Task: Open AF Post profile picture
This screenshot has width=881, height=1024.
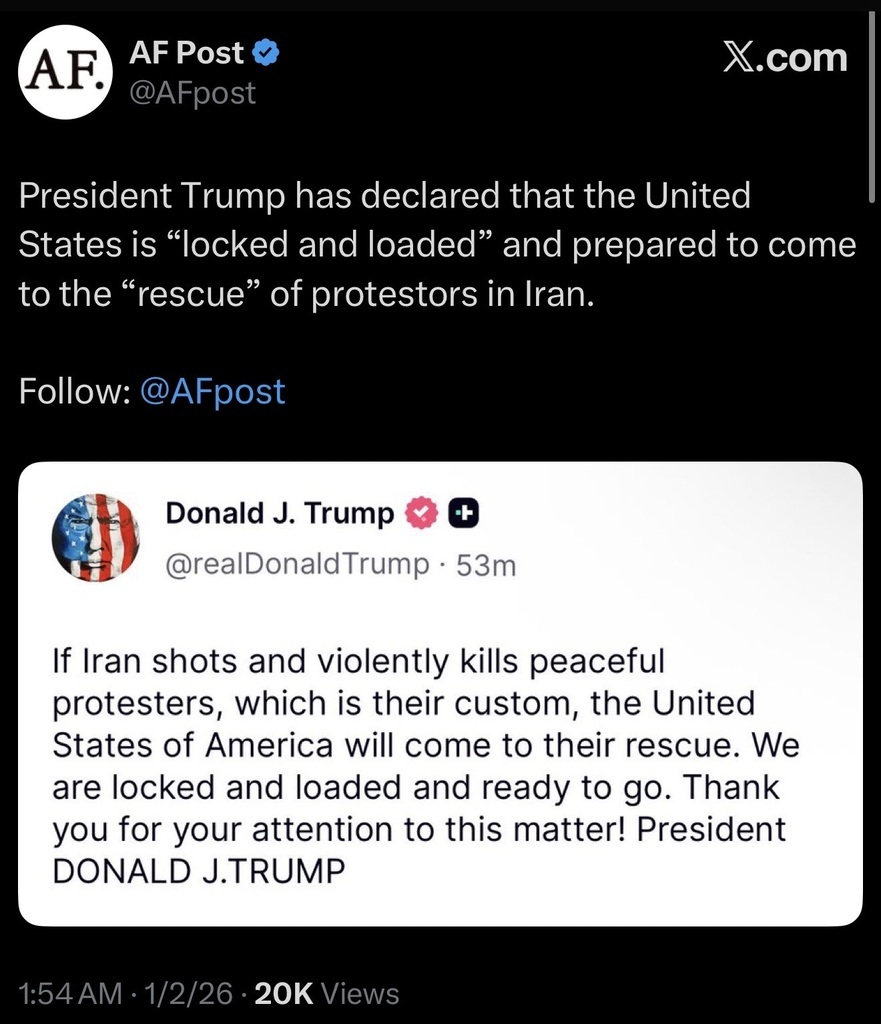Action: [68, 71]
